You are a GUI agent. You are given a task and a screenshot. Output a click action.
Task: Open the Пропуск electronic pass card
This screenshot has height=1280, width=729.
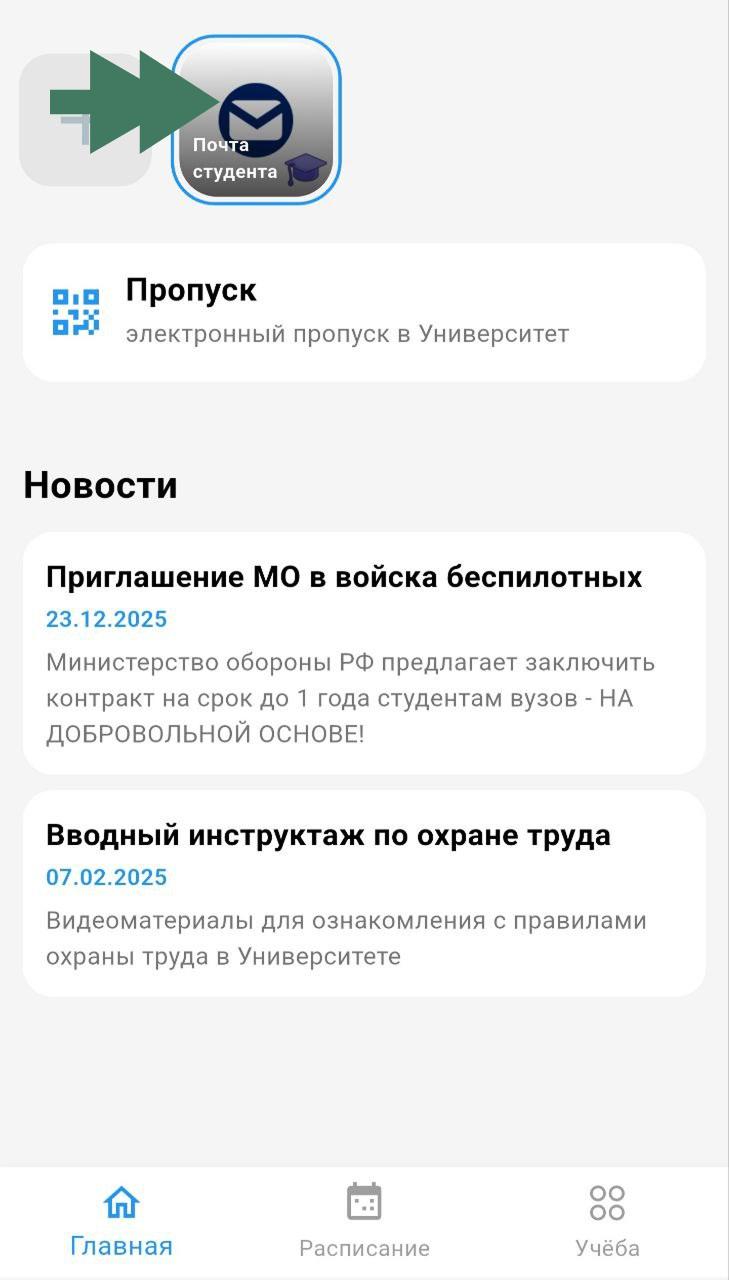click(x=364, y=312)
